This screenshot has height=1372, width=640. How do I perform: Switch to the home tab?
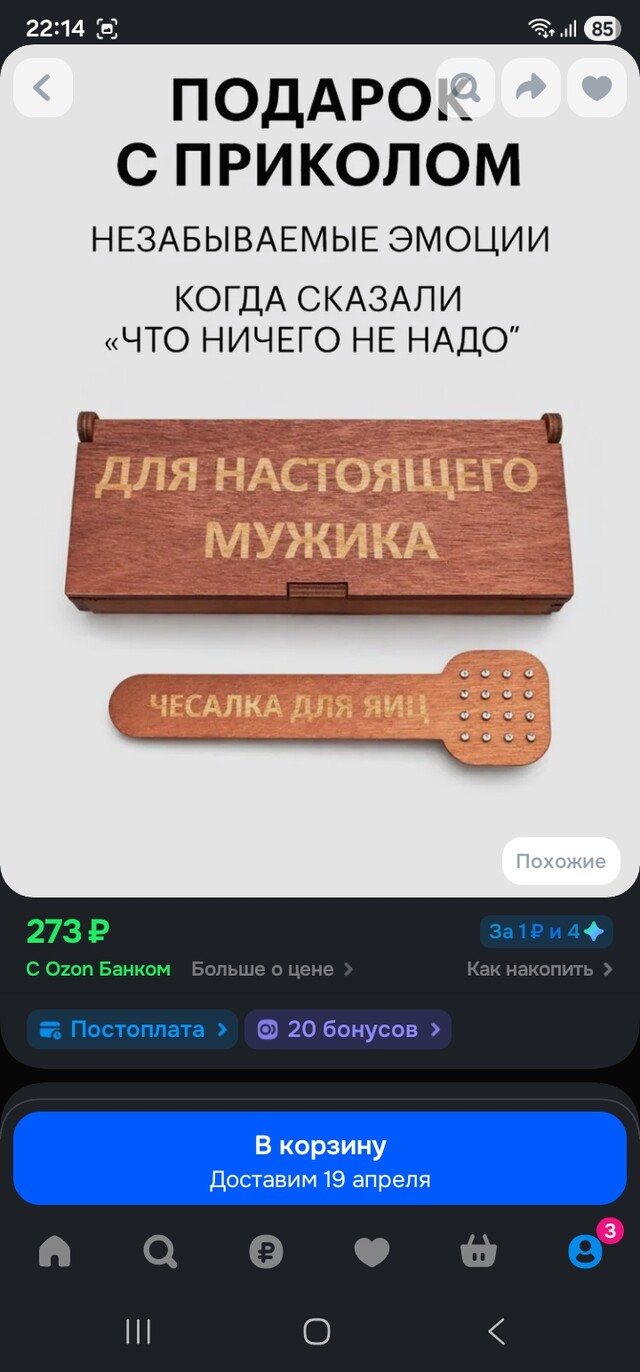(x=55, y=1251)
